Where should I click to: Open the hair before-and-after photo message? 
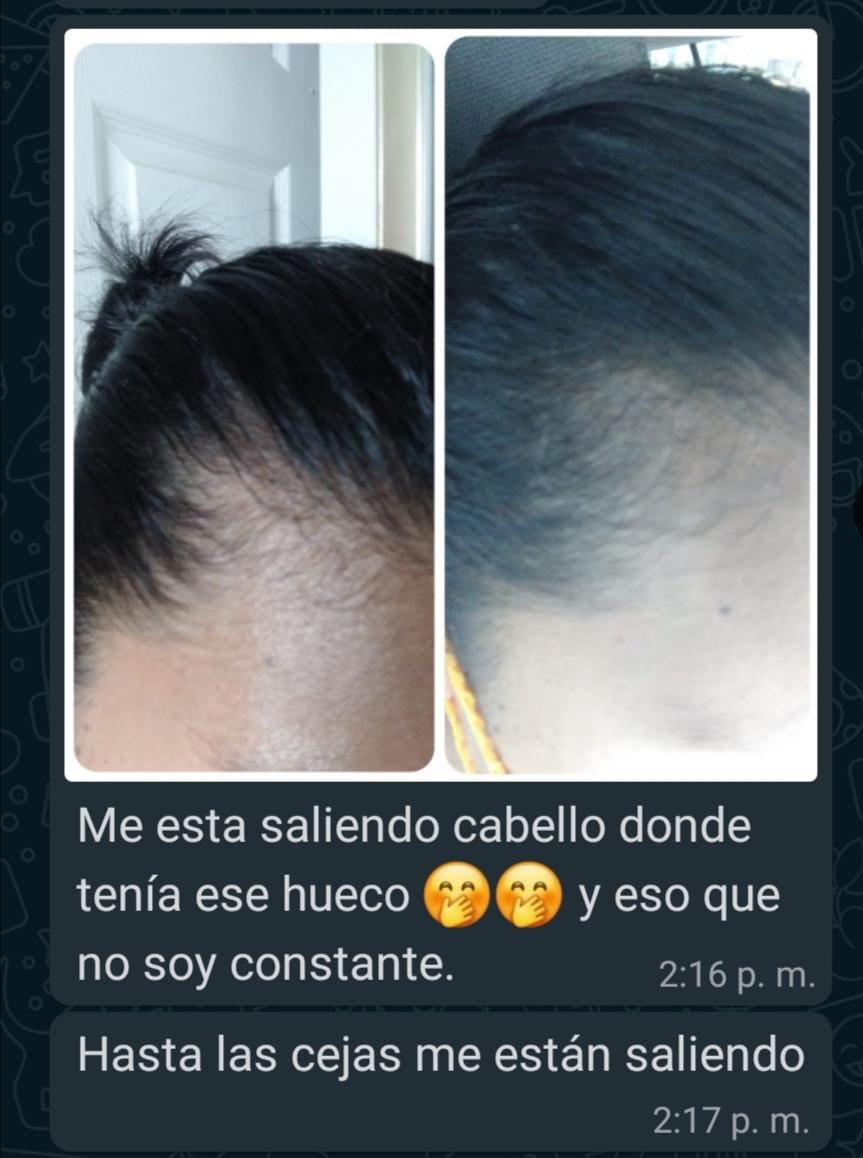(440, 405)
